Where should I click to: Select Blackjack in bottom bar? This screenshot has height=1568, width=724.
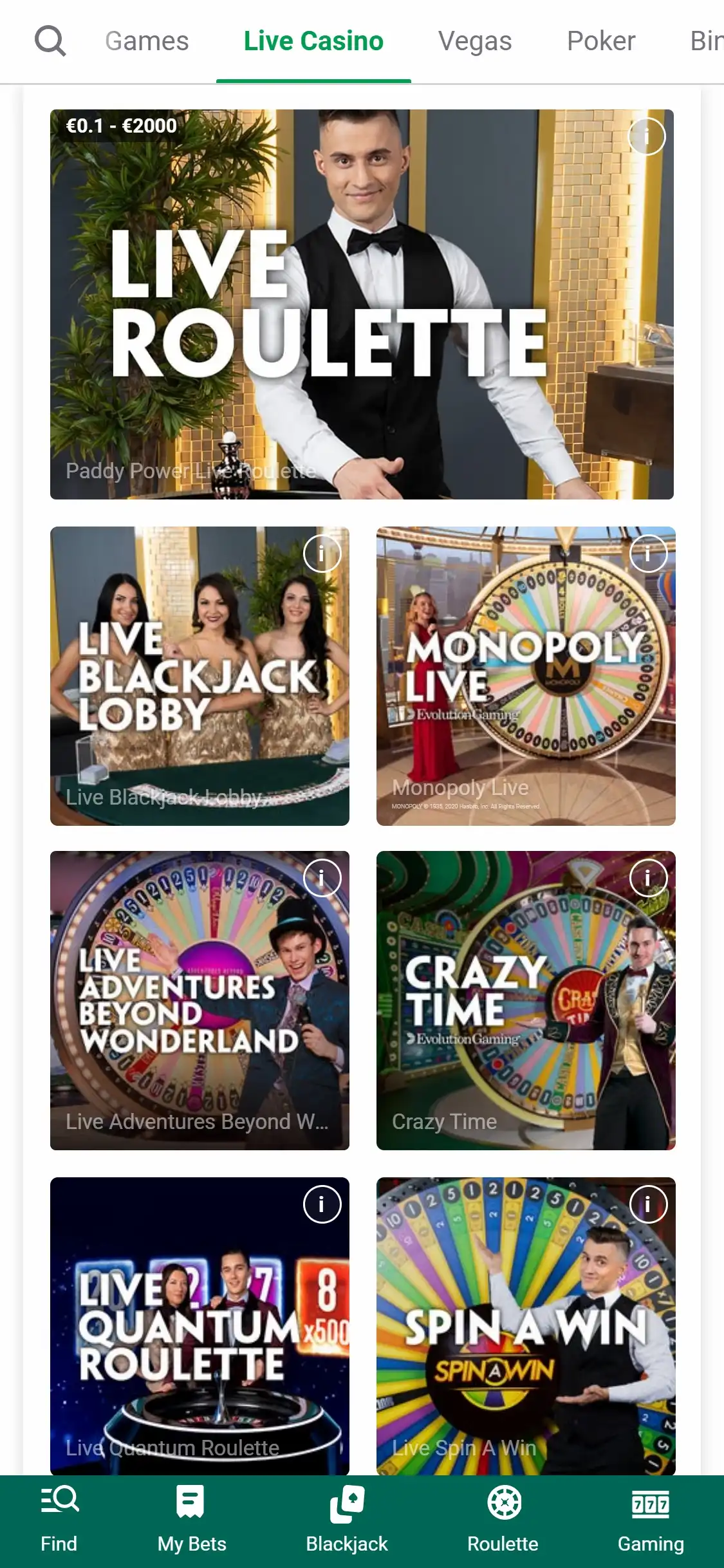pos(346,1520)
